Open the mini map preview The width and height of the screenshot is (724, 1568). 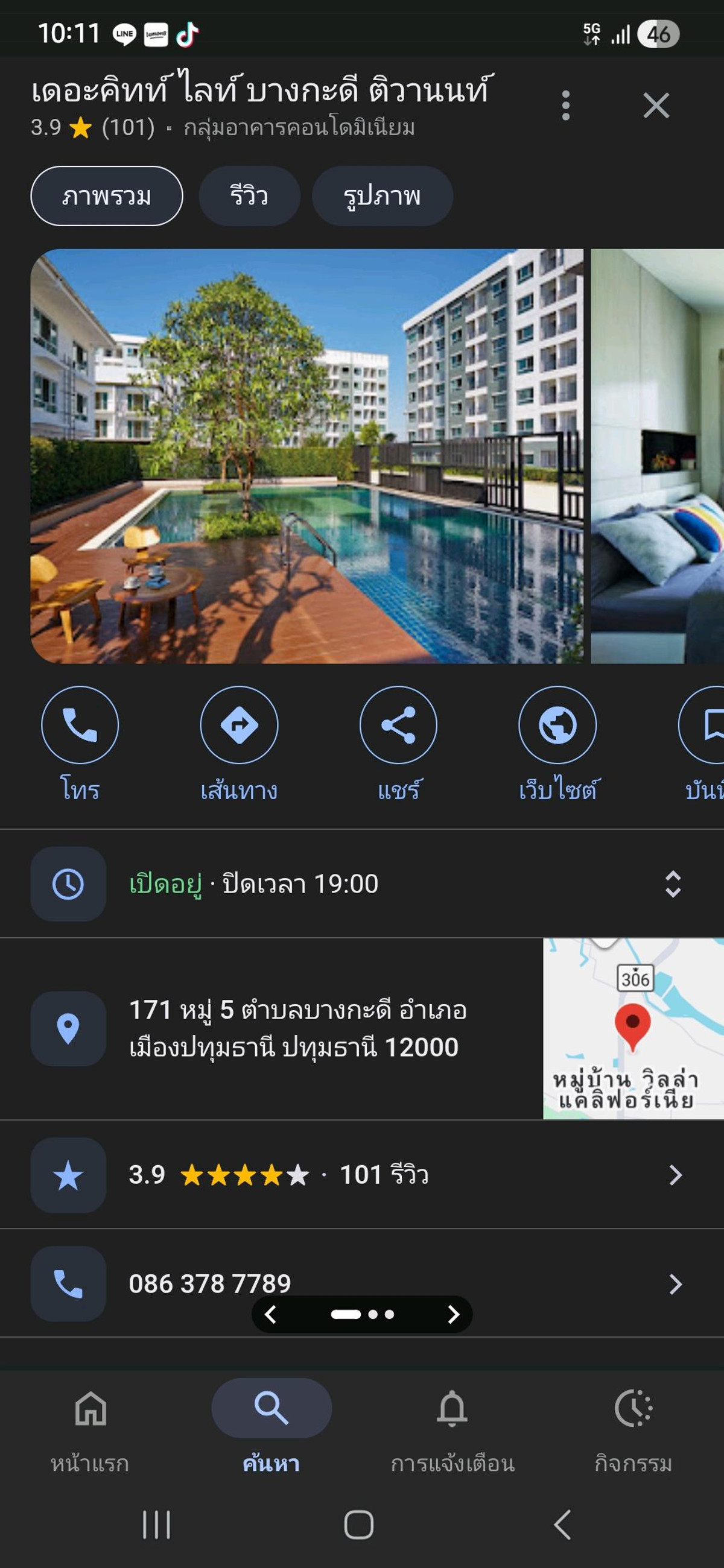click(x=633, y=1029)
